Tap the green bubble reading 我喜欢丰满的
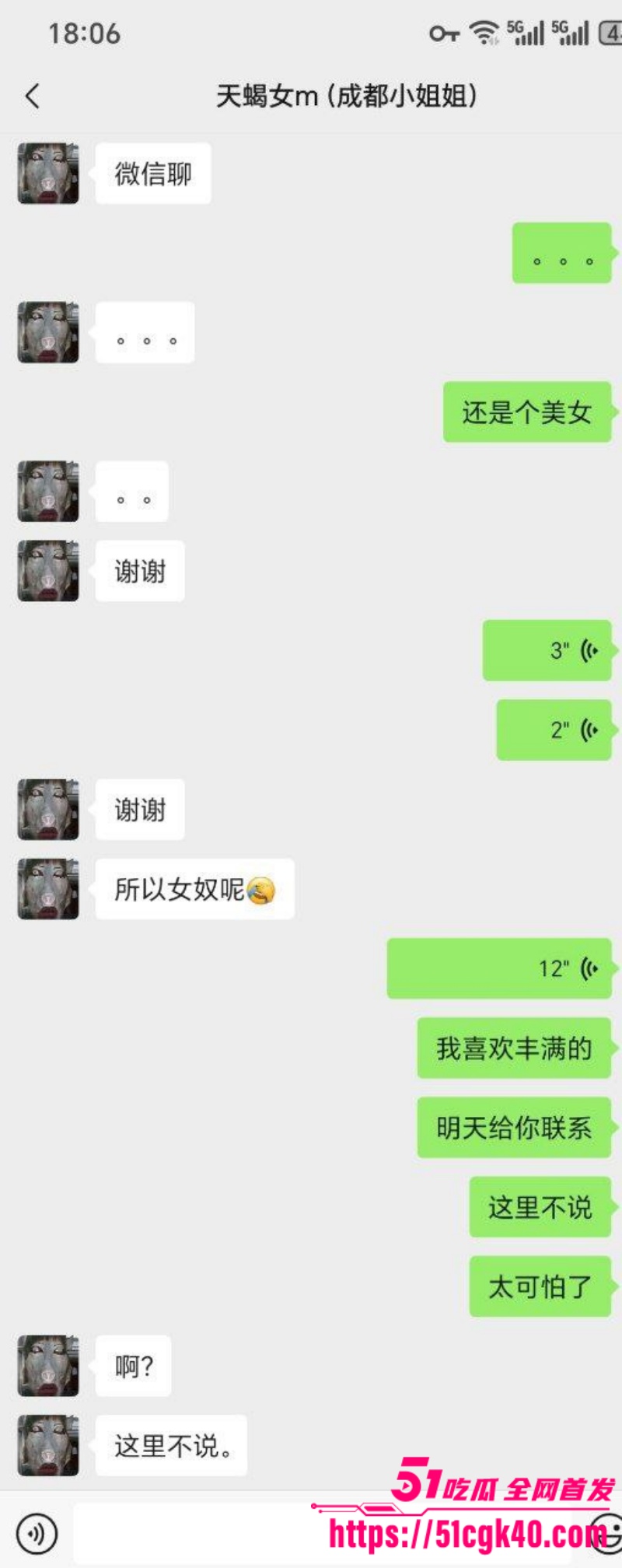Image resolution: width=622 pixels, height=1568 pixels. pos(513,1050)
